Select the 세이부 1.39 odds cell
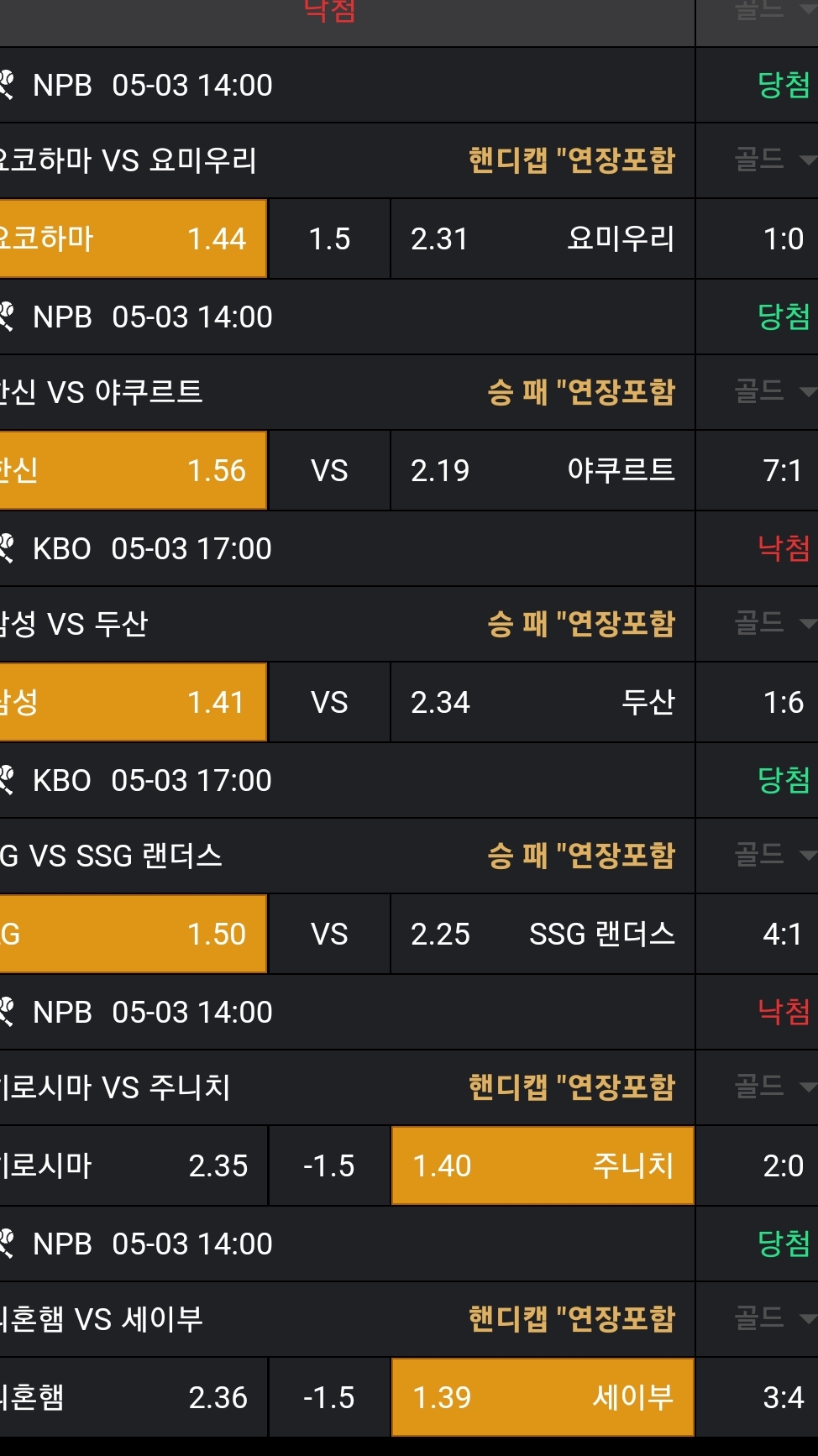Image resolution: width=818 pixels, height=1456 pixels. tap(543, 1397)
